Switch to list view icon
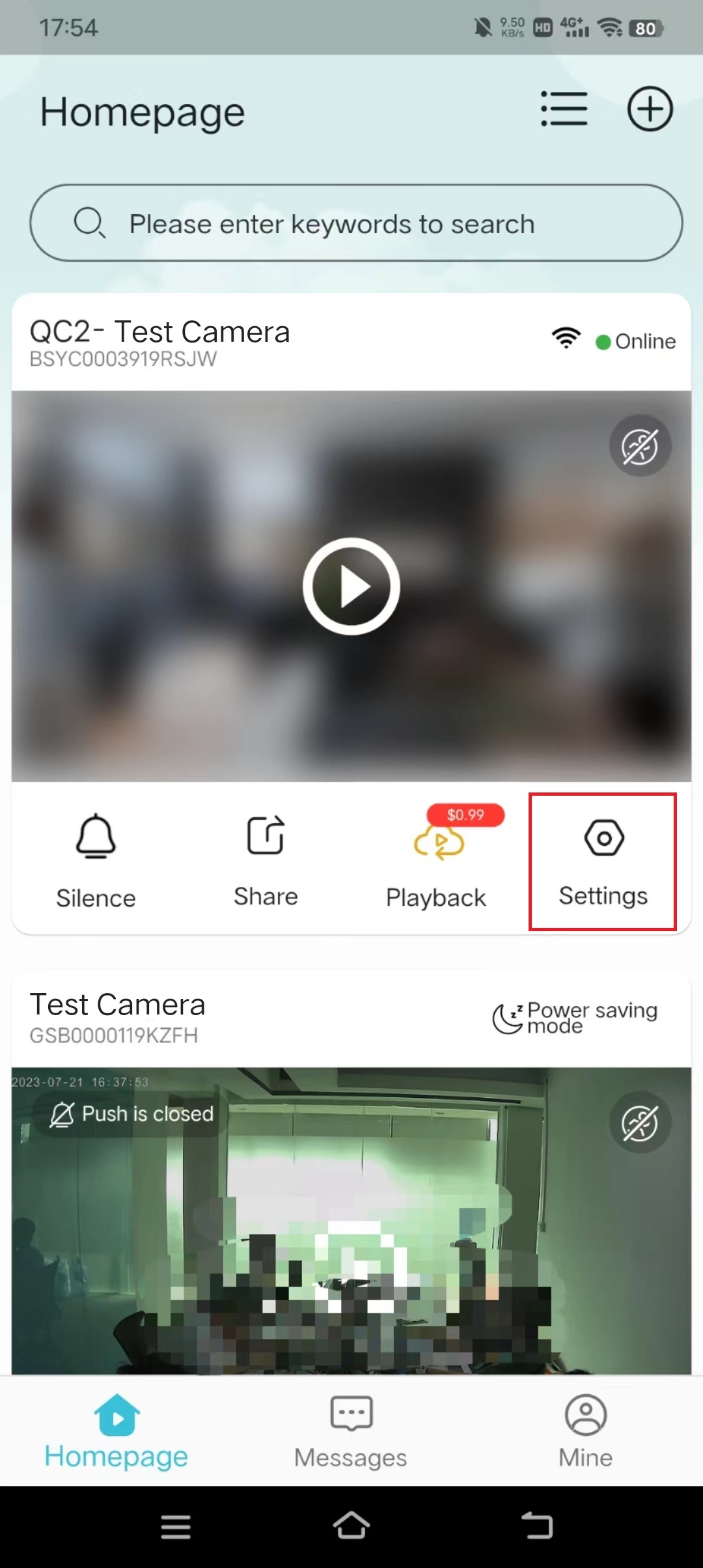This screenshot has width=703, height=1568. pos(564,109)
